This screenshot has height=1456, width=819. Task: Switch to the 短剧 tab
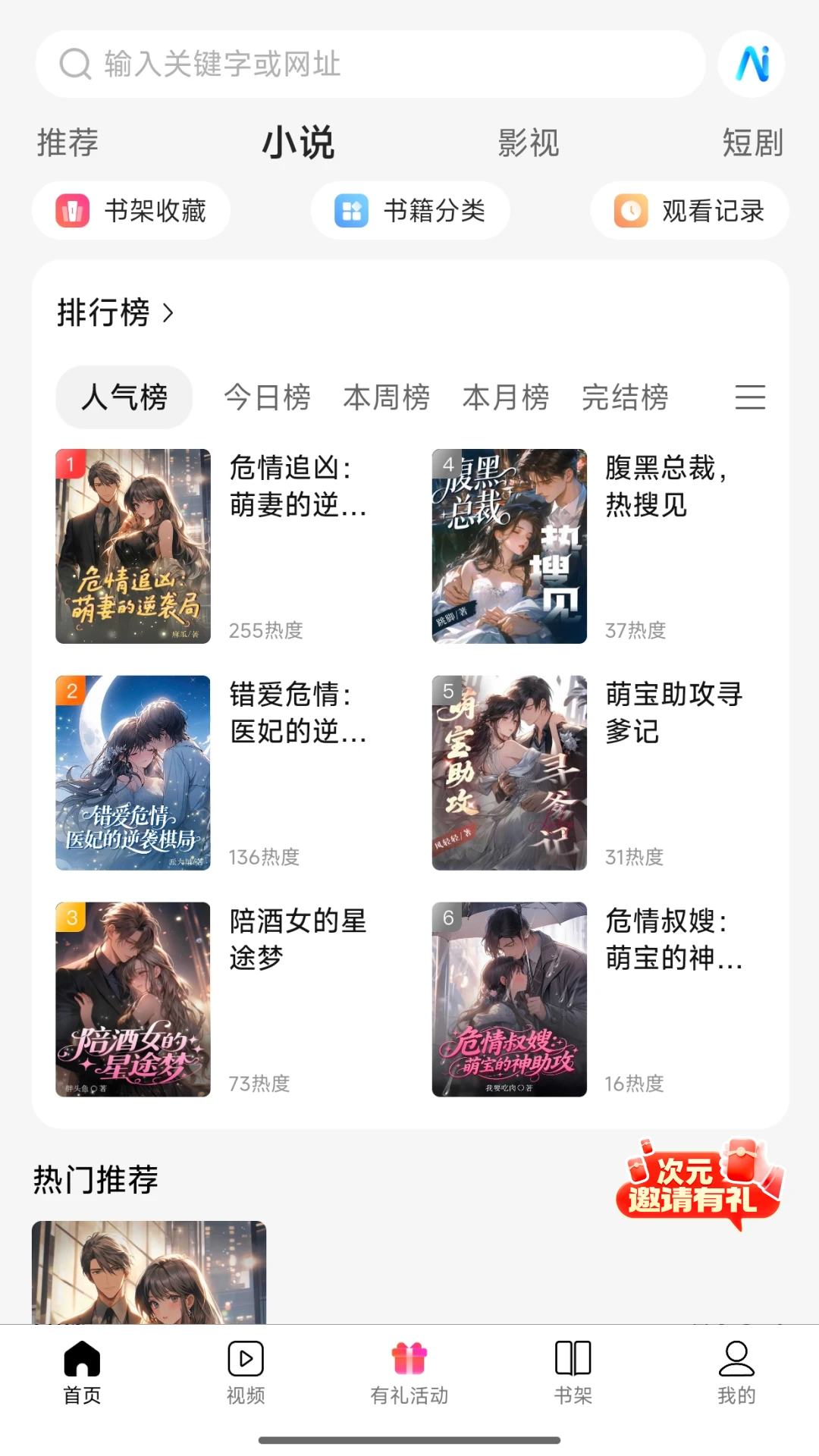pos(752,143)
